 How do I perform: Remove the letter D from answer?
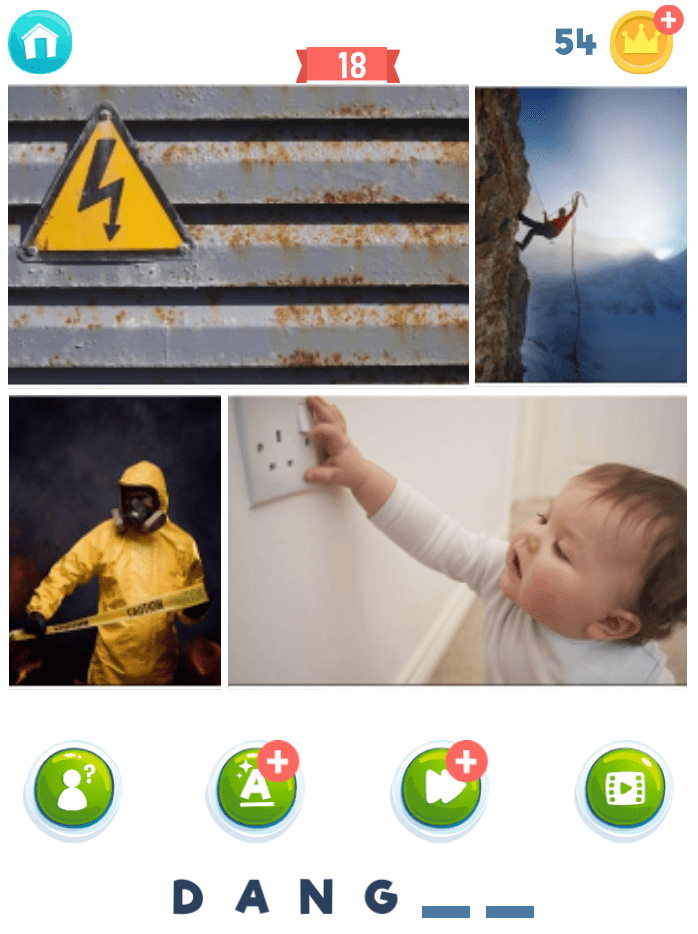(188, 897)
